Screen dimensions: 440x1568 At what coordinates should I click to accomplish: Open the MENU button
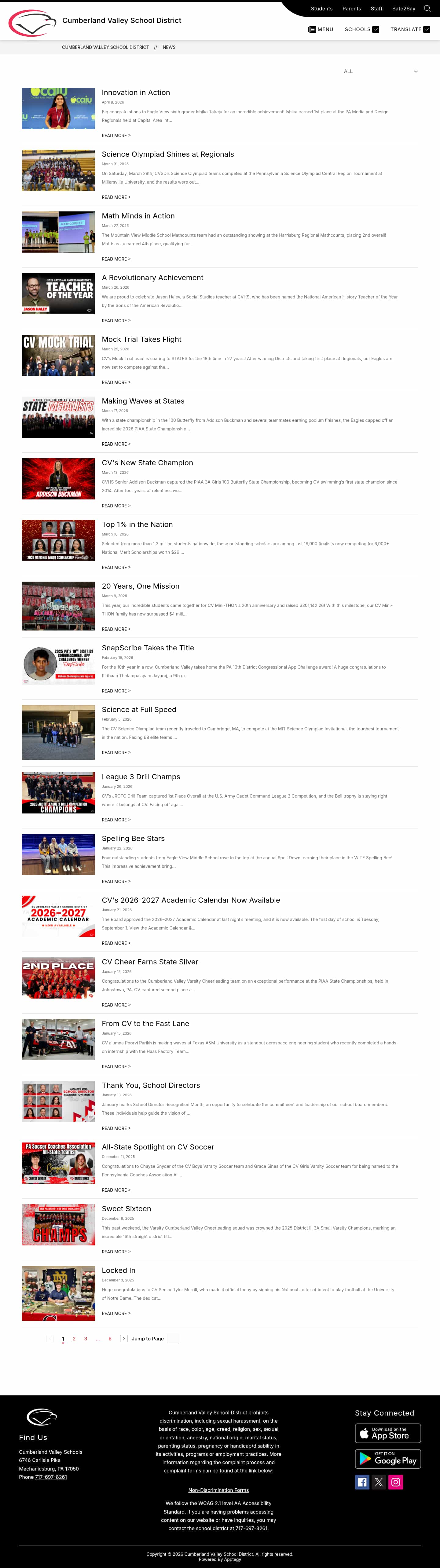click(321, 29)
